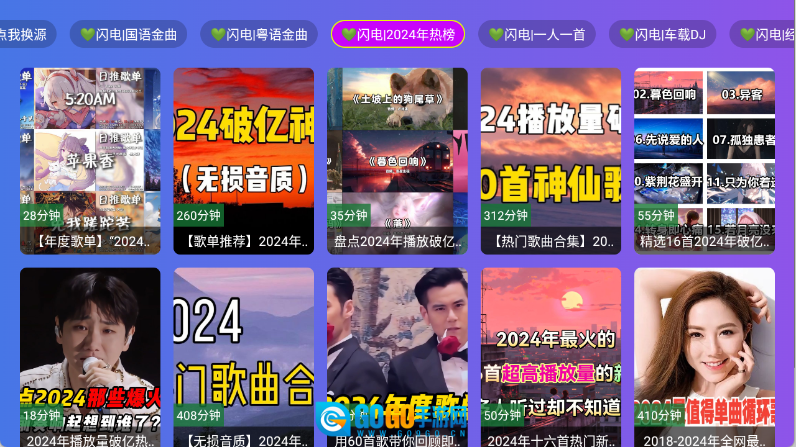Open 2024年十六首热门新 video, 50分钟

550,355
